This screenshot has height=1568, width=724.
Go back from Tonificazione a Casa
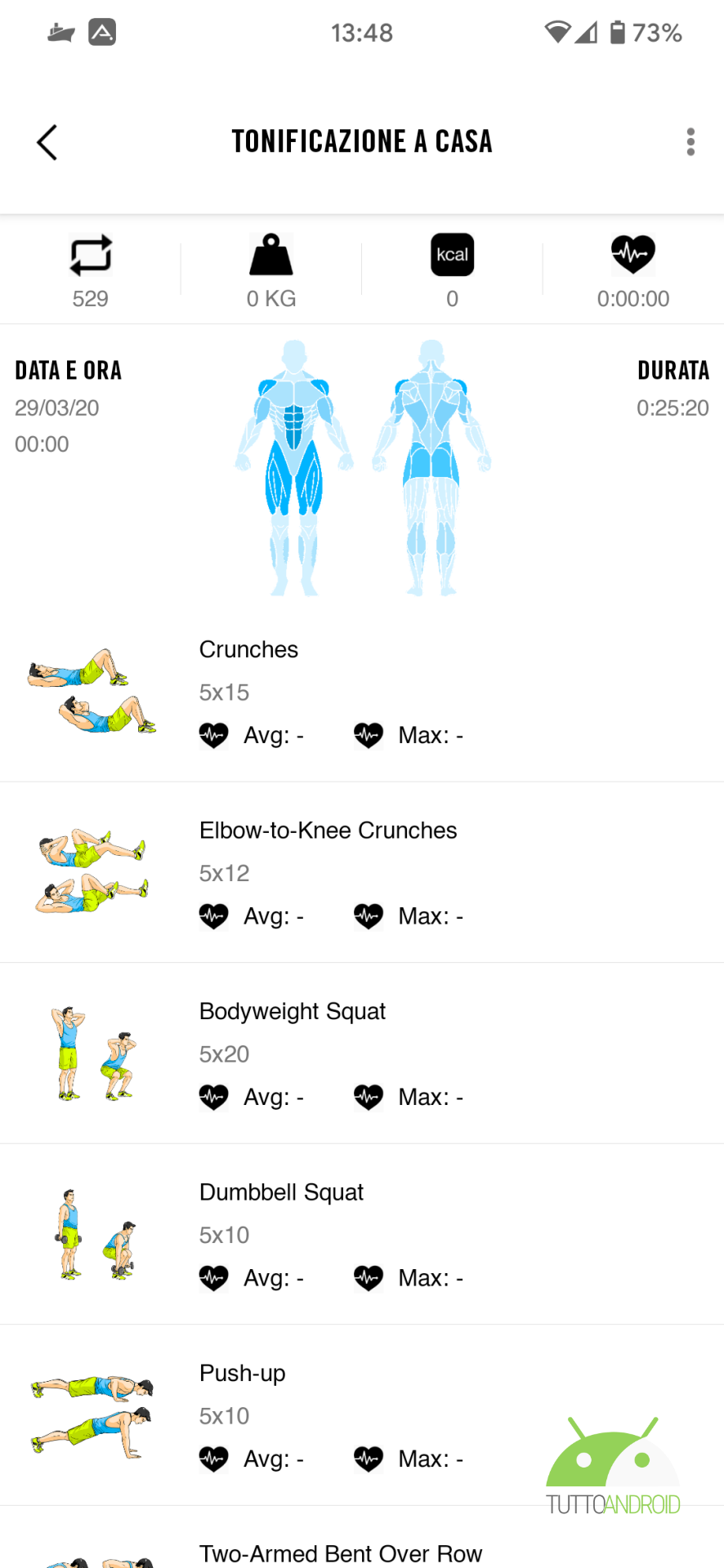tap(47, 142)
